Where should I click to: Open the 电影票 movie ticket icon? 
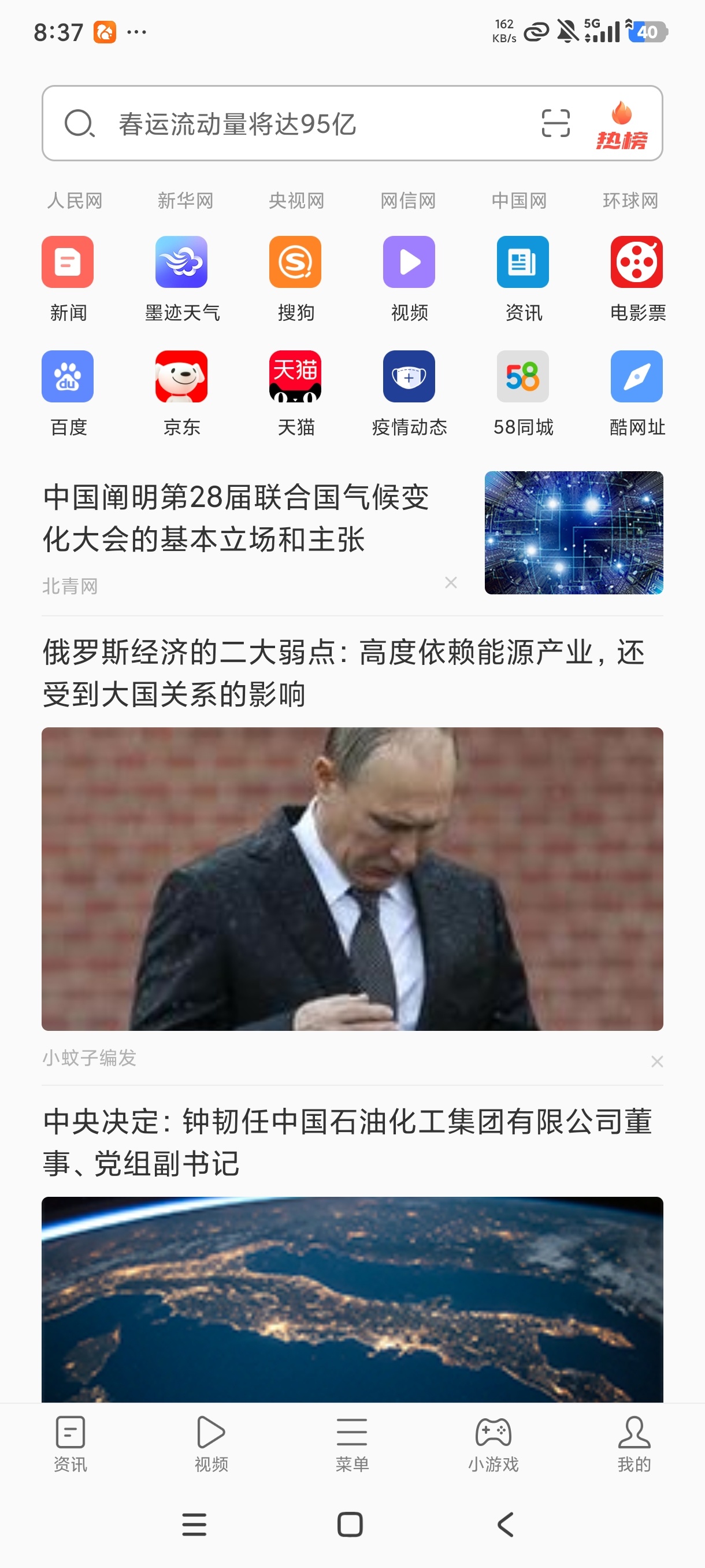(636, 262)
